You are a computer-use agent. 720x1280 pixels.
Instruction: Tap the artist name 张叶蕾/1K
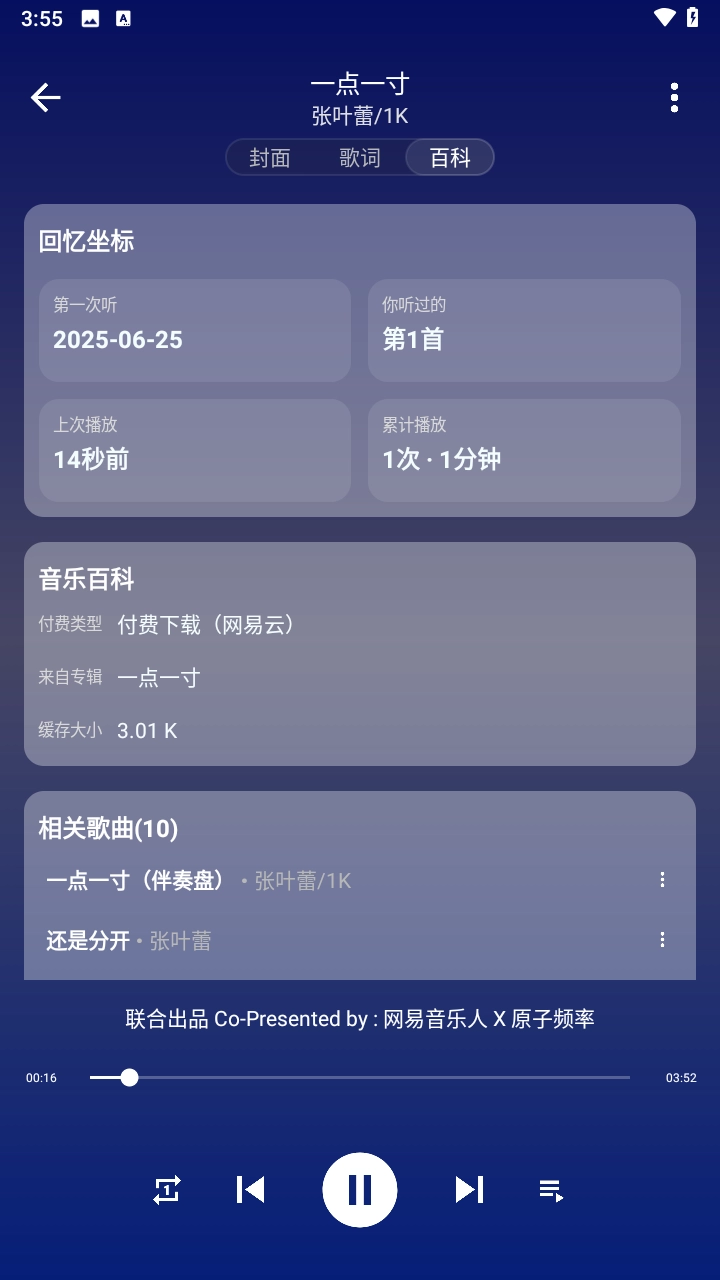pyautogui.click(x=359, y=115)
